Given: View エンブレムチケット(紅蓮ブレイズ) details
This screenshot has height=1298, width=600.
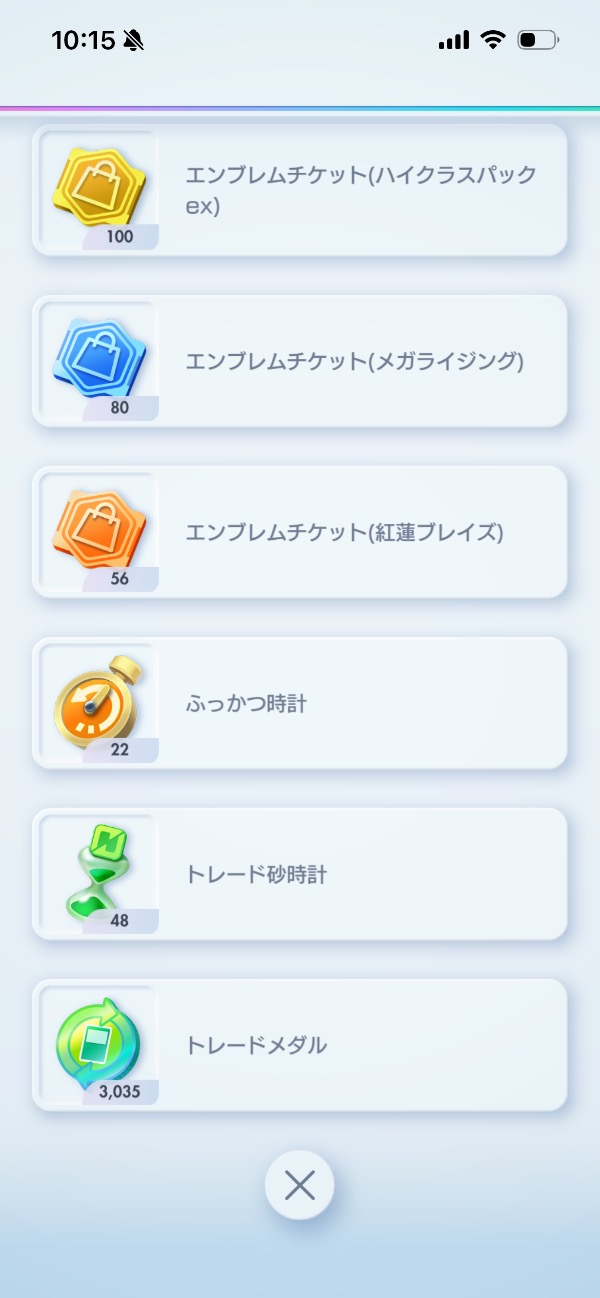Looking at the screenshot, I should tap(300, 532).
